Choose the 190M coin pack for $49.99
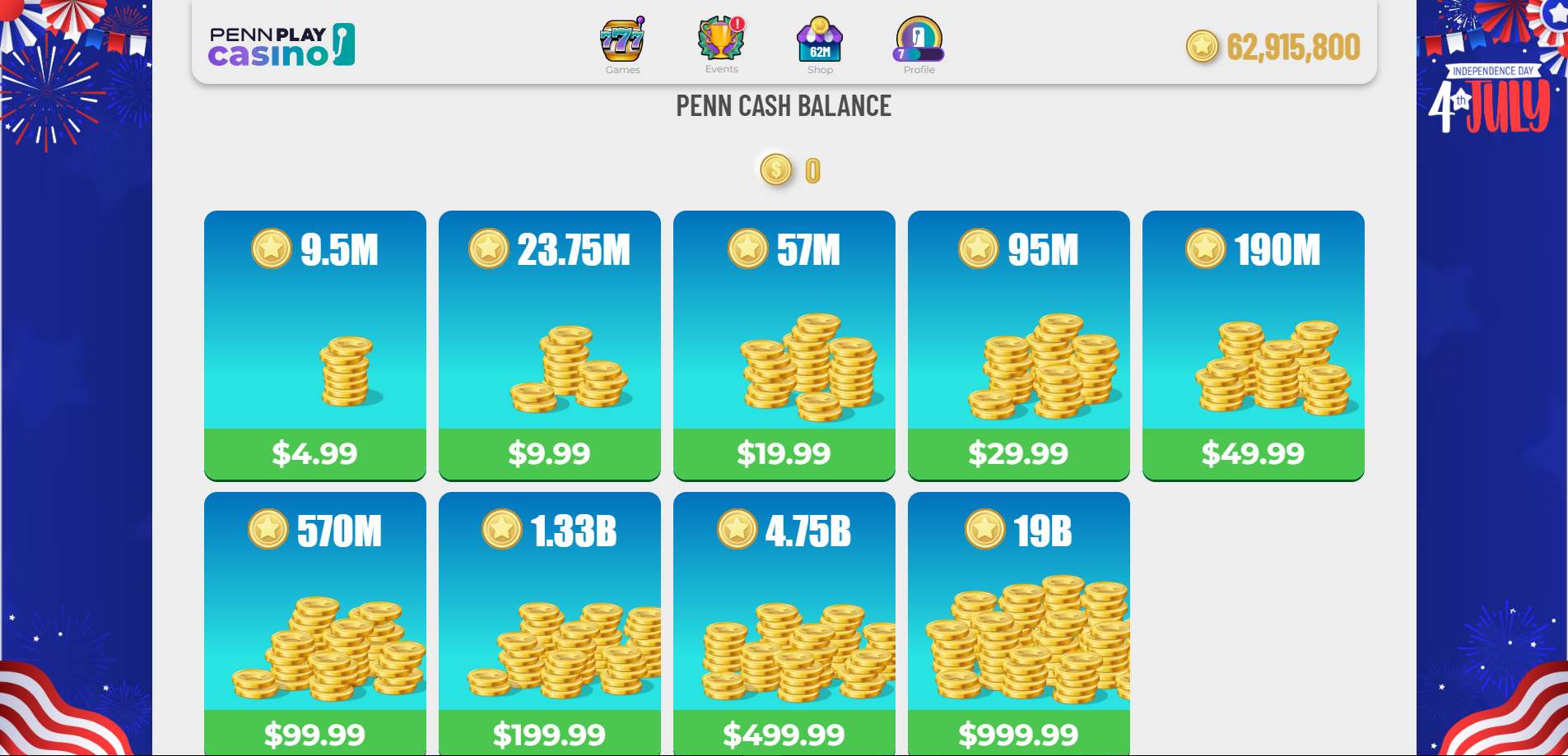Viewport: 1568px width, 756px height. [x=1253, y=452]
